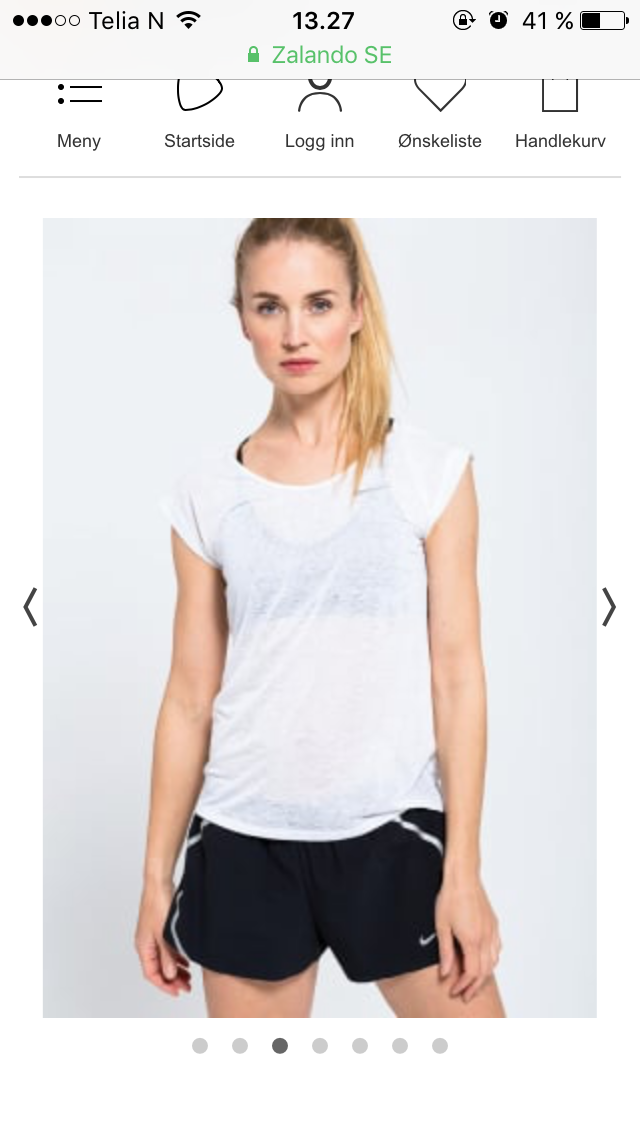Viewport: 640px width, 1136px height.
Task: Select the fourth image dot
Action: (x=320, y=1046)
